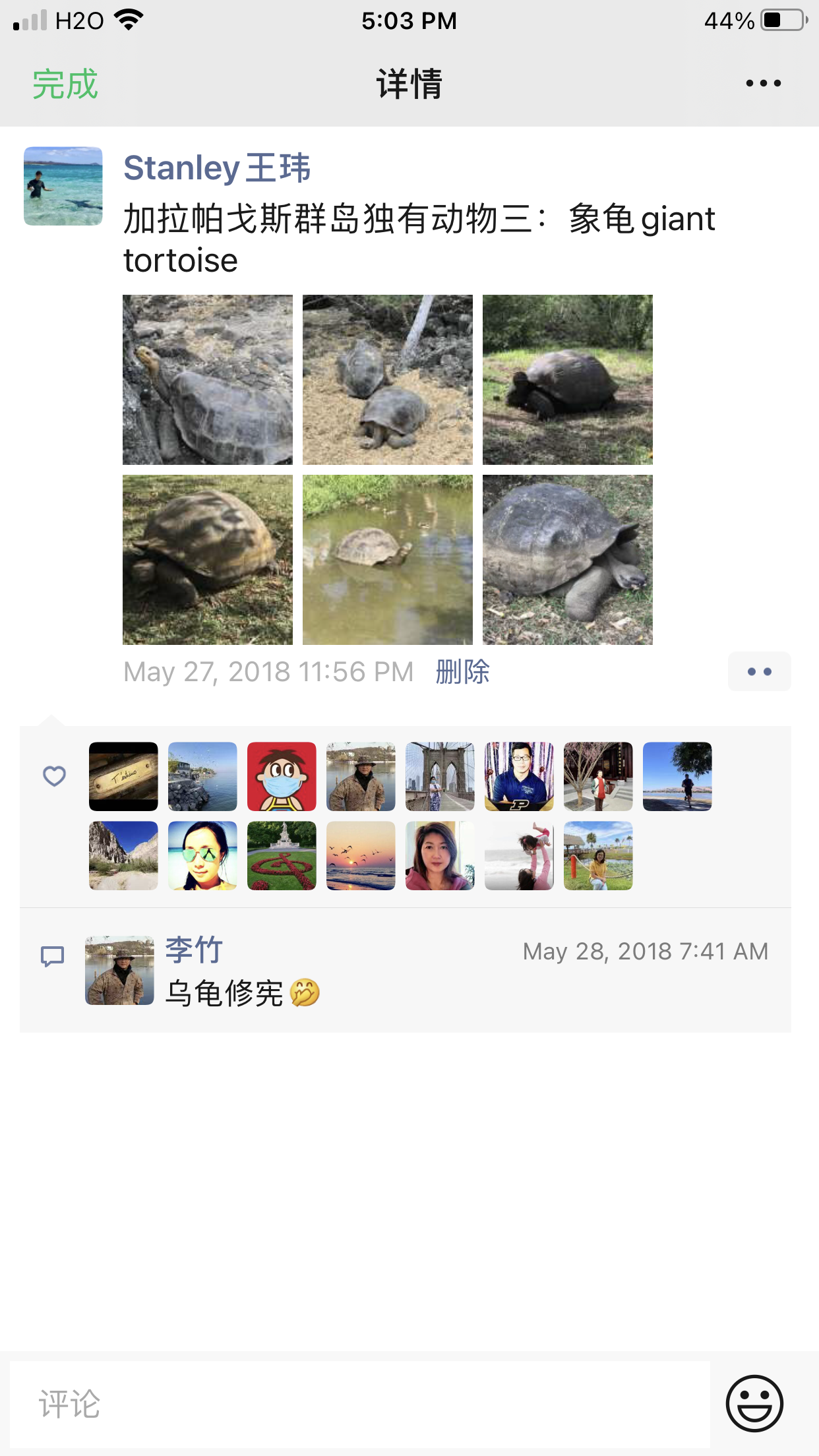Open the liker avatar showing Brooklyn Bridge
The height and width of the screenshot is (1456, 819).
(x=440, y=776)
